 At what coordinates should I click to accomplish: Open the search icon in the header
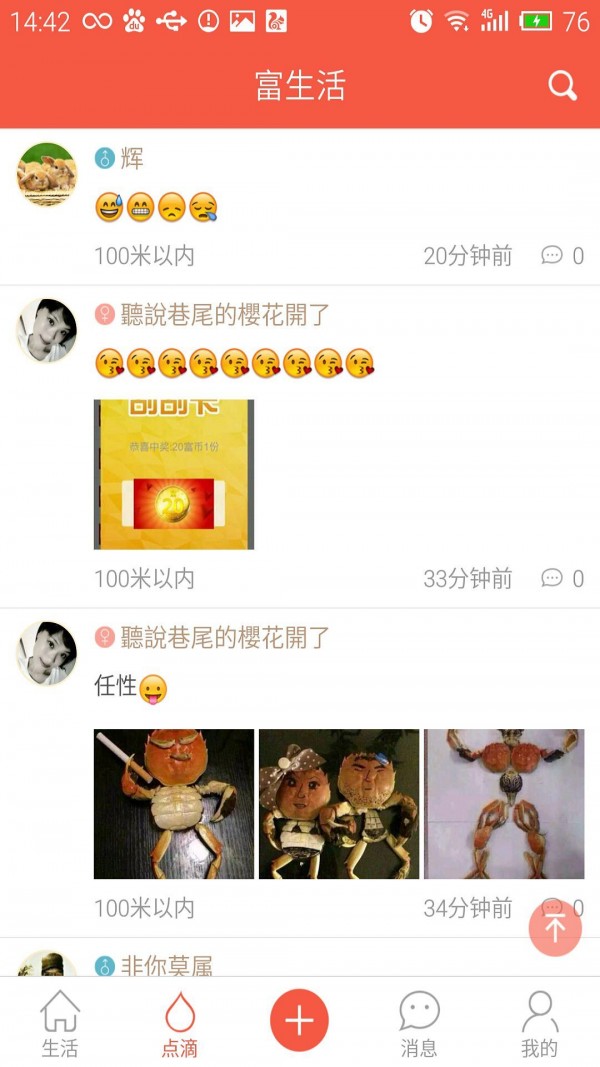(x=563, y=87)
